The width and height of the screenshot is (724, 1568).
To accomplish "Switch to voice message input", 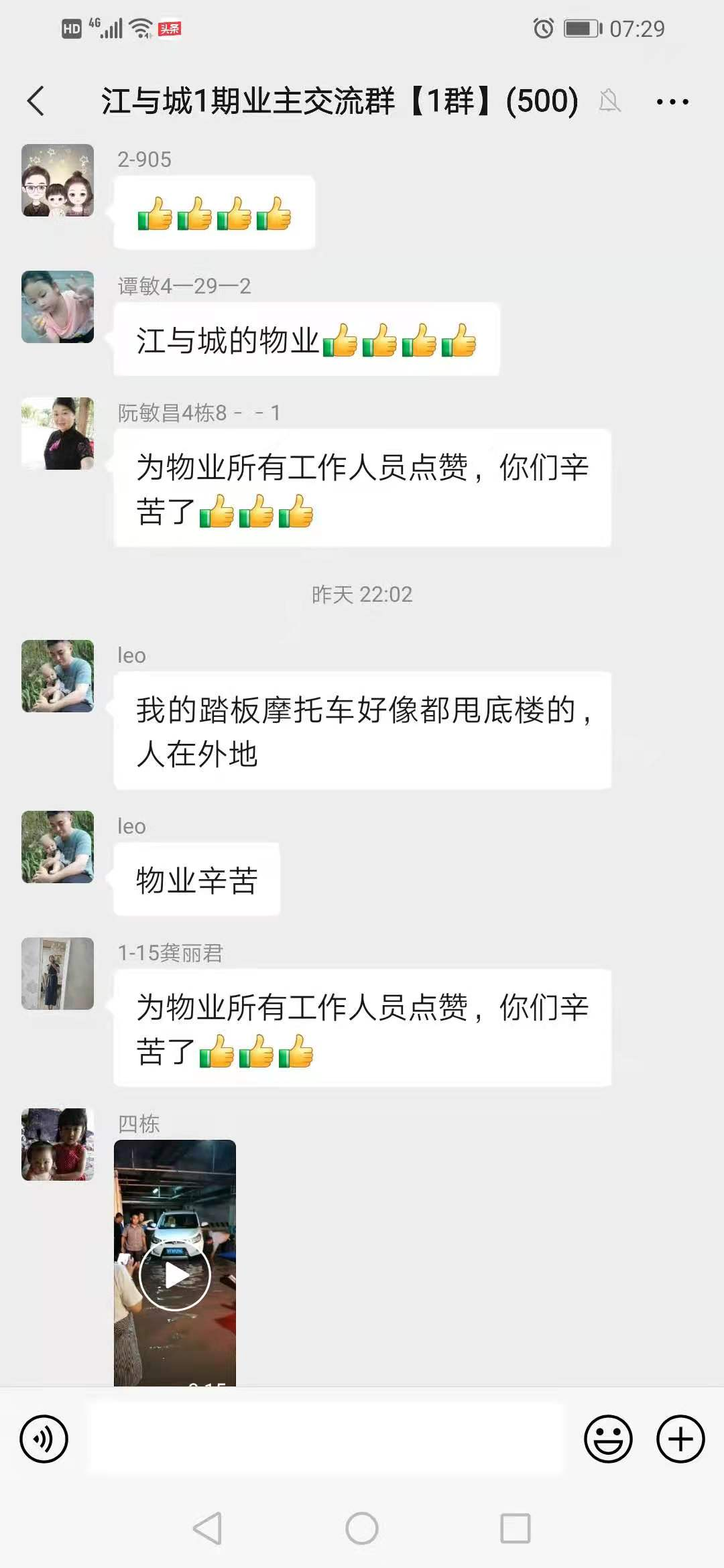I will tap(44, 1439).
